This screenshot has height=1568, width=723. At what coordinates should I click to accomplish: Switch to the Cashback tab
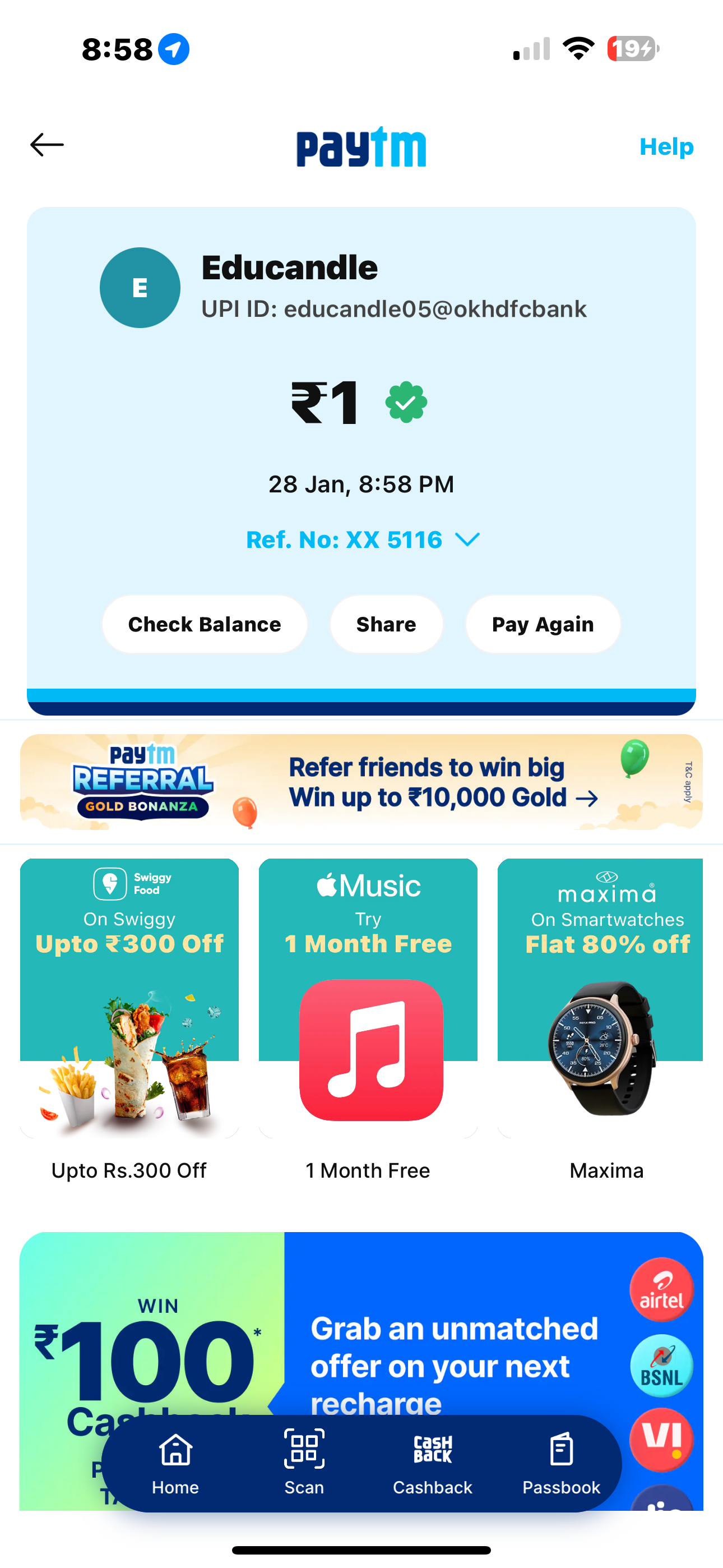432,1463
